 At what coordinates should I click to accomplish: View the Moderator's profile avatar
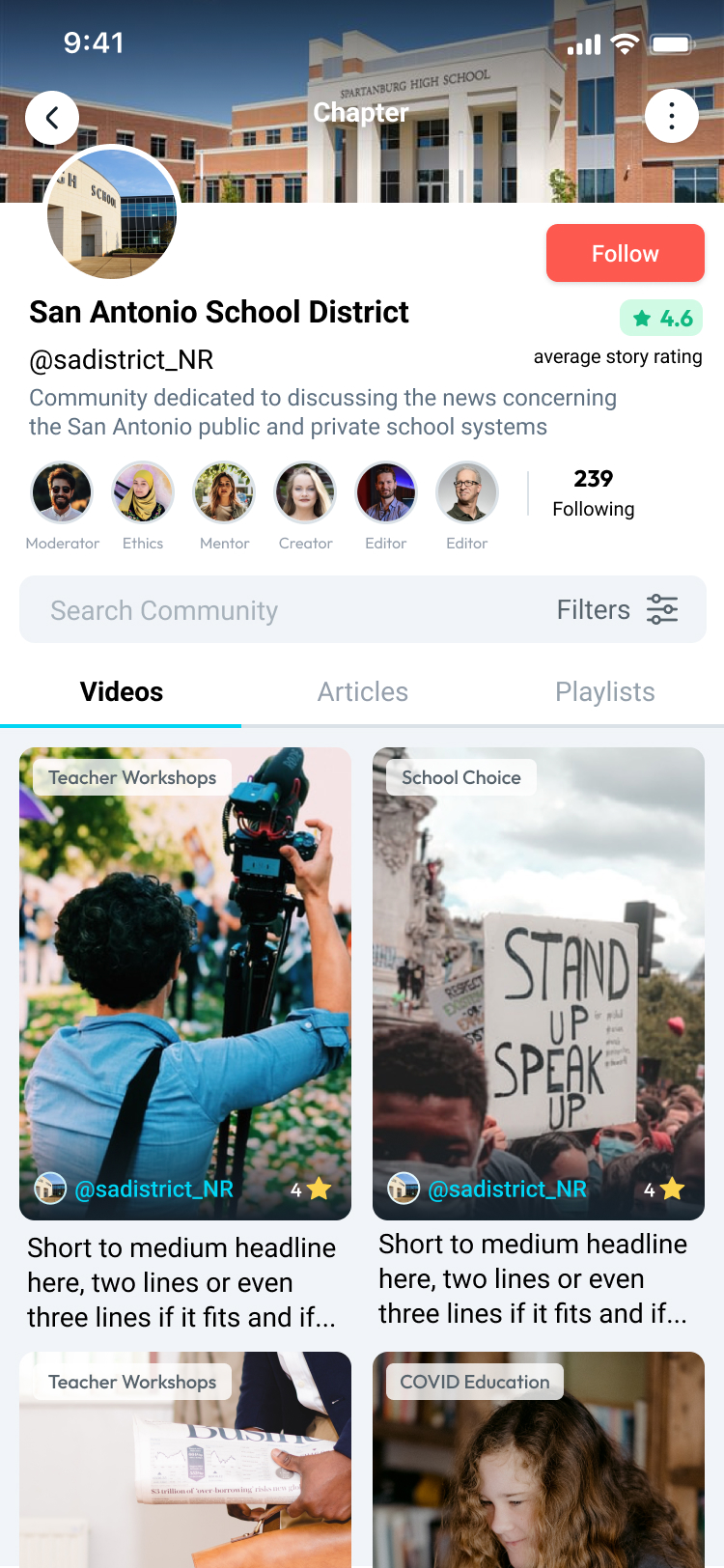(x=62, y=492)
